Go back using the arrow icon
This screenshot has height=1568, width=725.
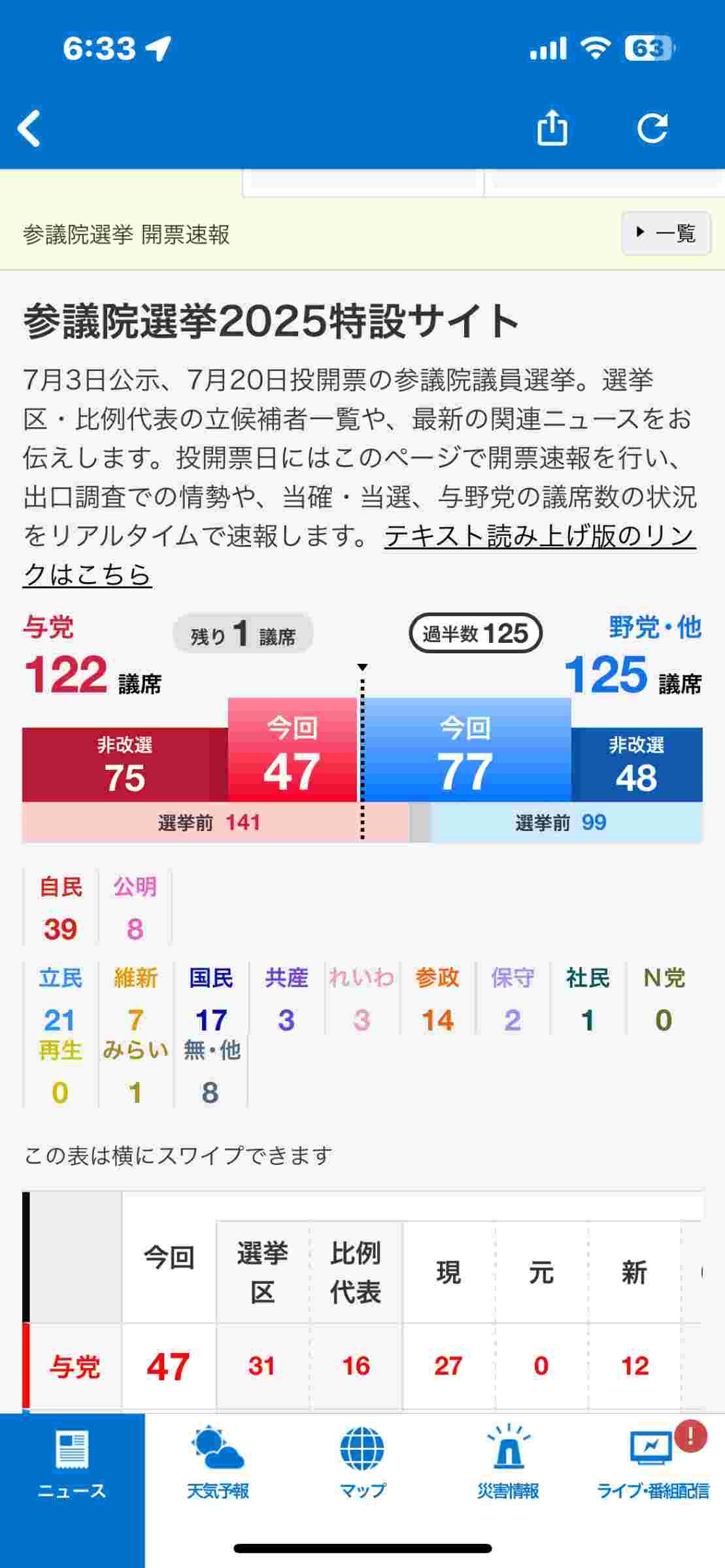29,127
